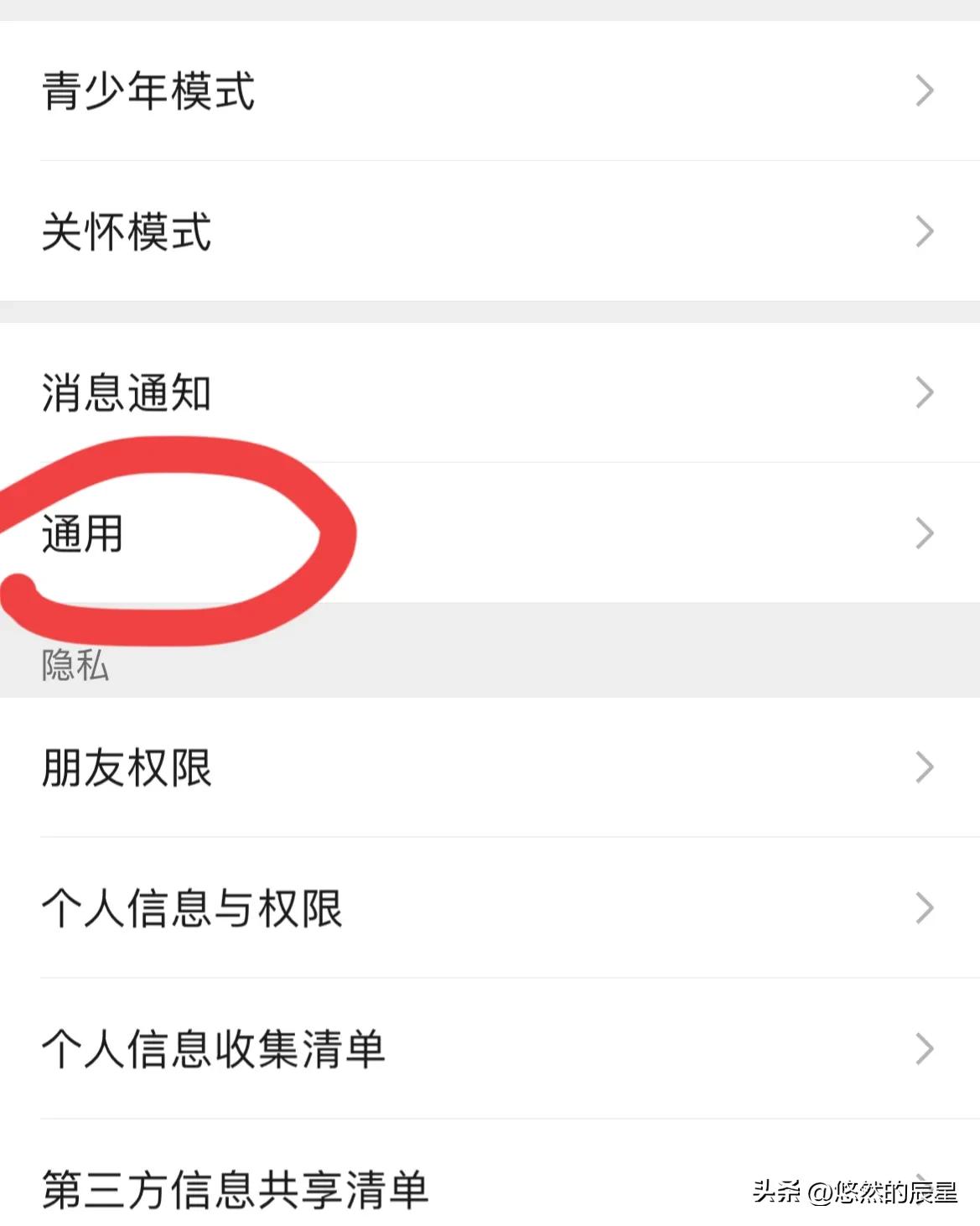
Task: Click the chevron beside 个人信息收集清单
Action: (924, 1047)
